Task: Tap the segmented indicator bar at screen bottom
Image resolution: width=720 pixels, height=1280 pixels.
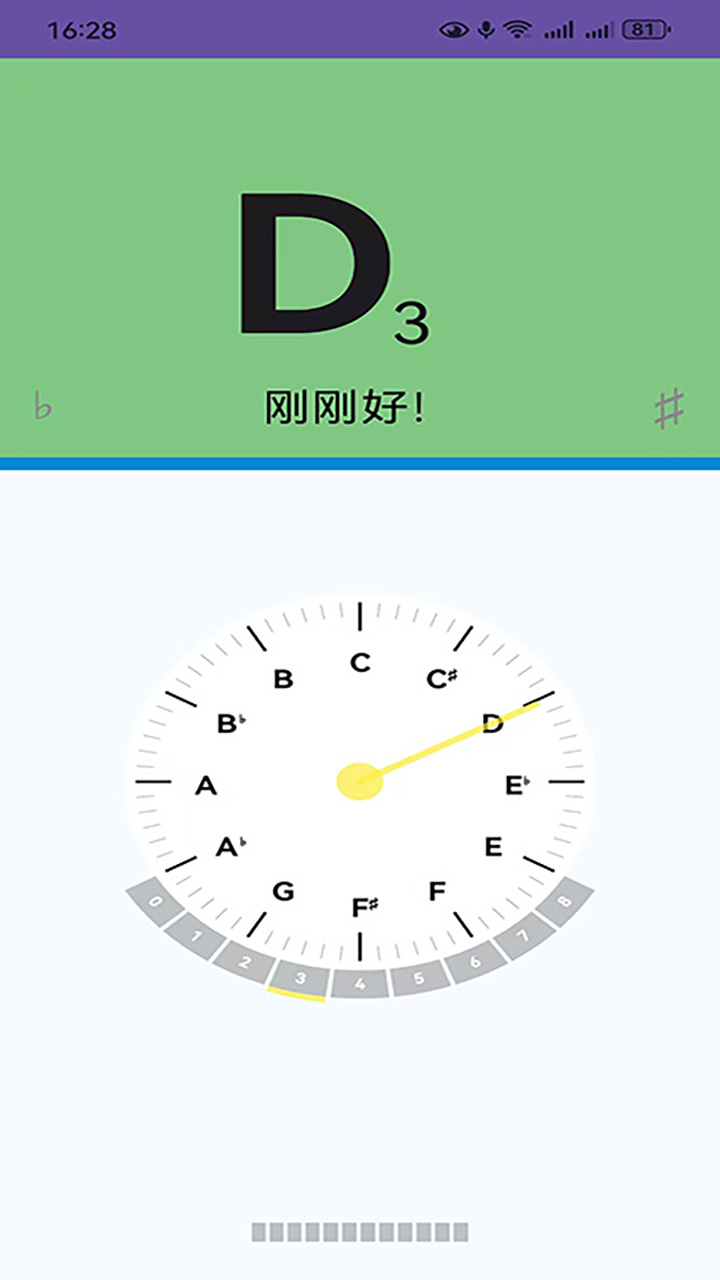Action: [x=360, y=1229]
